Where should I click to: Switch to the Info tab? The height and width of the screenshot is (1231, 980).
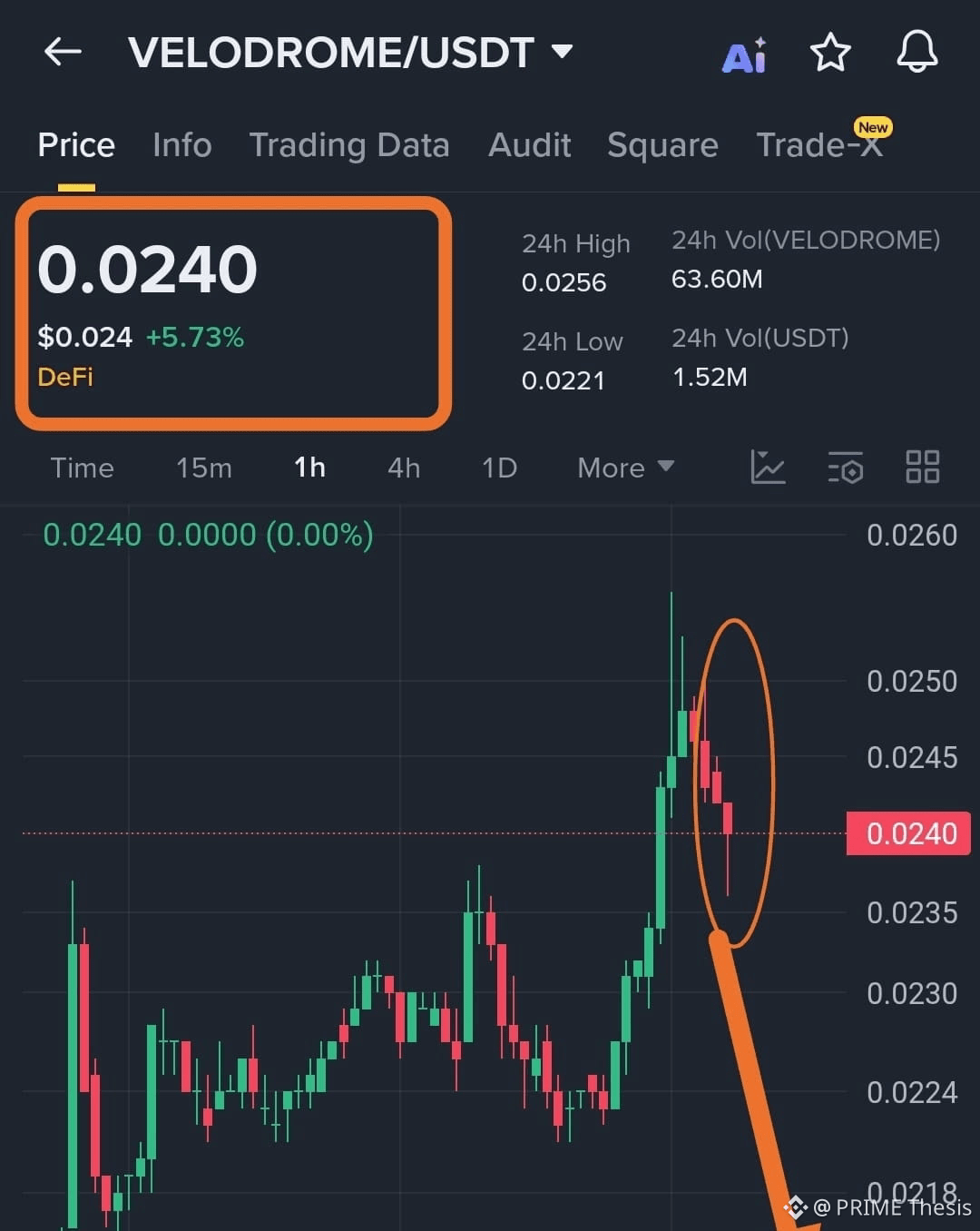click(x=181, y=145)
